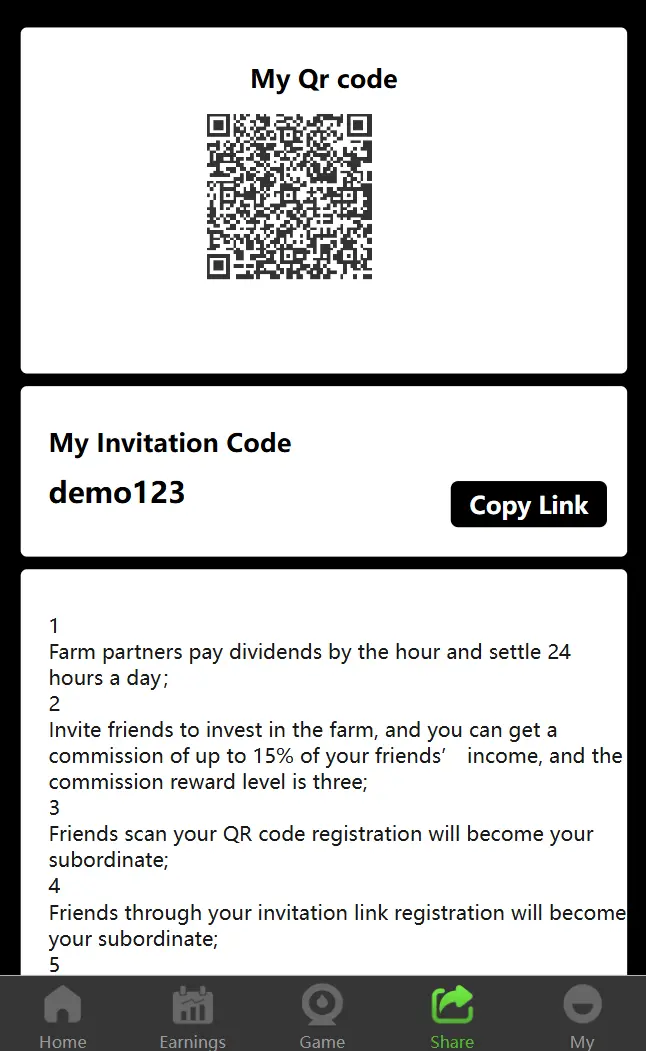This screenshot has height=1051, width=646.
Task: Open the My profile tab
Action: click(x=582, y=1015)
